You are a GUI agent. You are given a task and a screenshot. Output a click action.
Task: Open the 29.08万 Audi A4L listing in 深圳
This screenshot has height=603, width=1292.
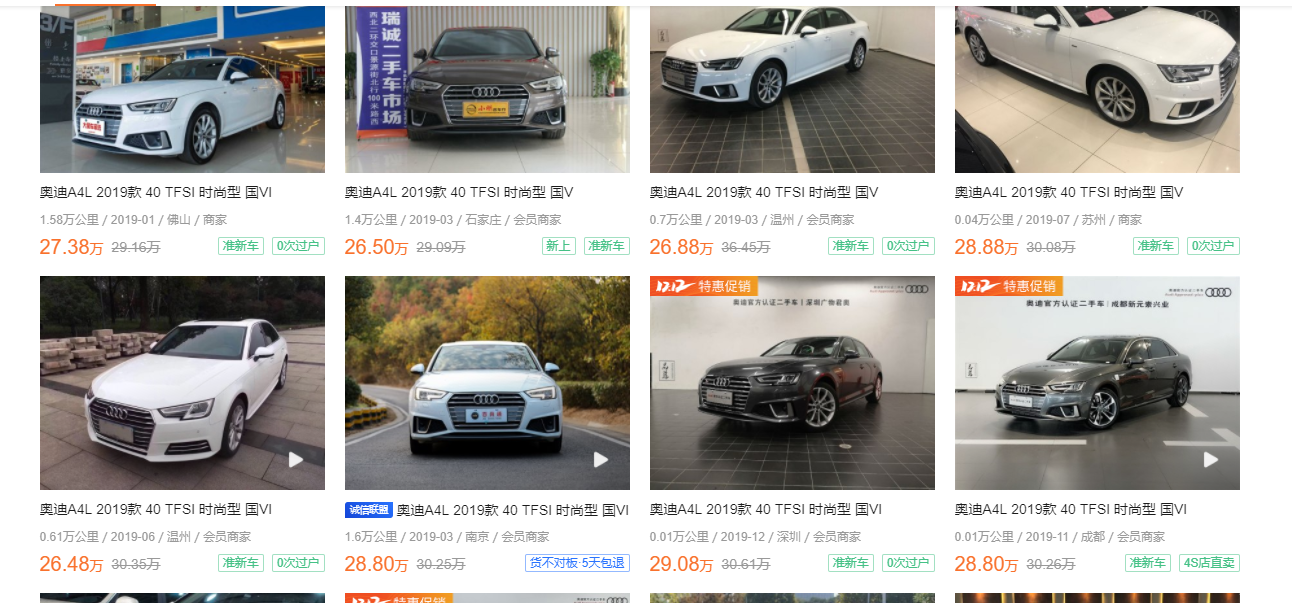pyautogui.click(x=792, y=383)
